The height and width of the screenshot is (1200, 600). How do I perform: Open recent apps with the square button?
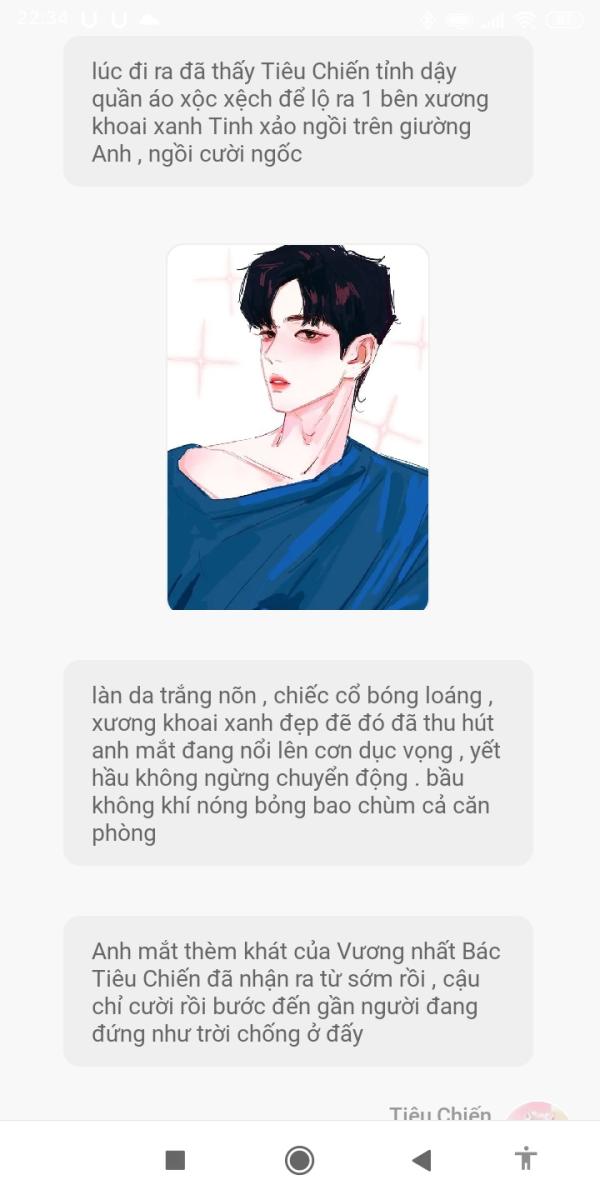[175, 1160]
